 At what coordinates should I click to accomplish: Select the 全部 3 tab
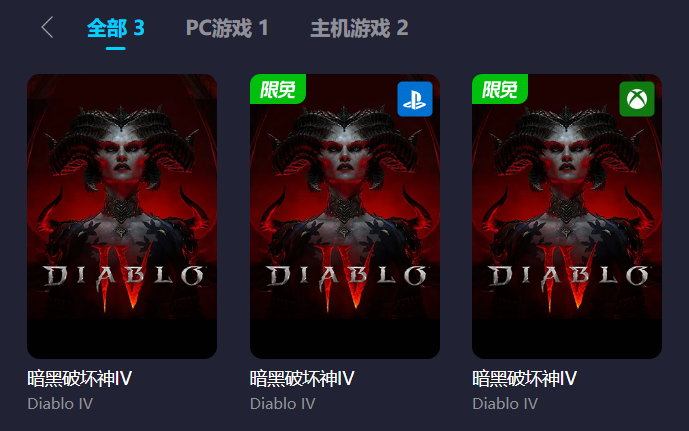(x=115, y=28)
